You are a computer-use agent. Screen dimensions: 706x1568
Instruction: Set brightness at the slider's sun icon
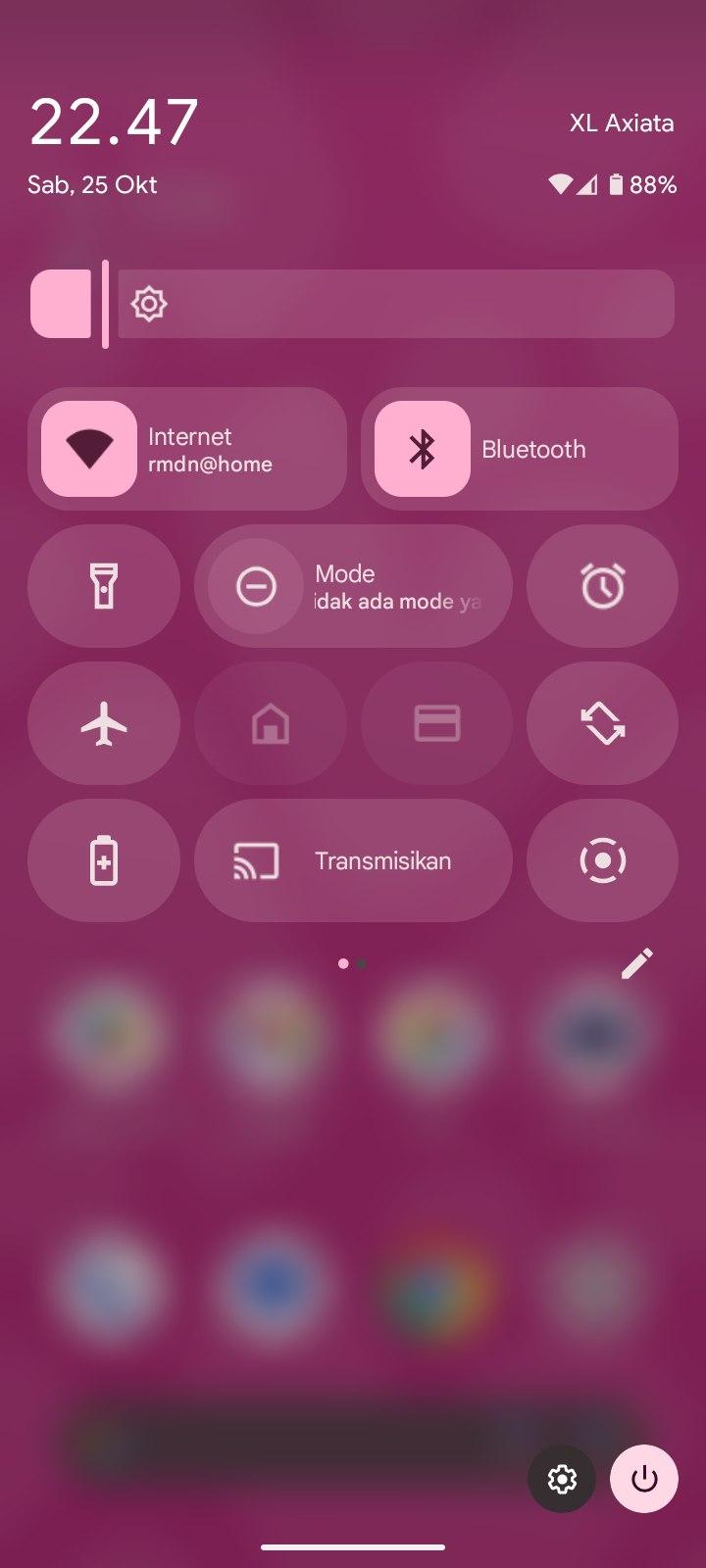(149, 304)
